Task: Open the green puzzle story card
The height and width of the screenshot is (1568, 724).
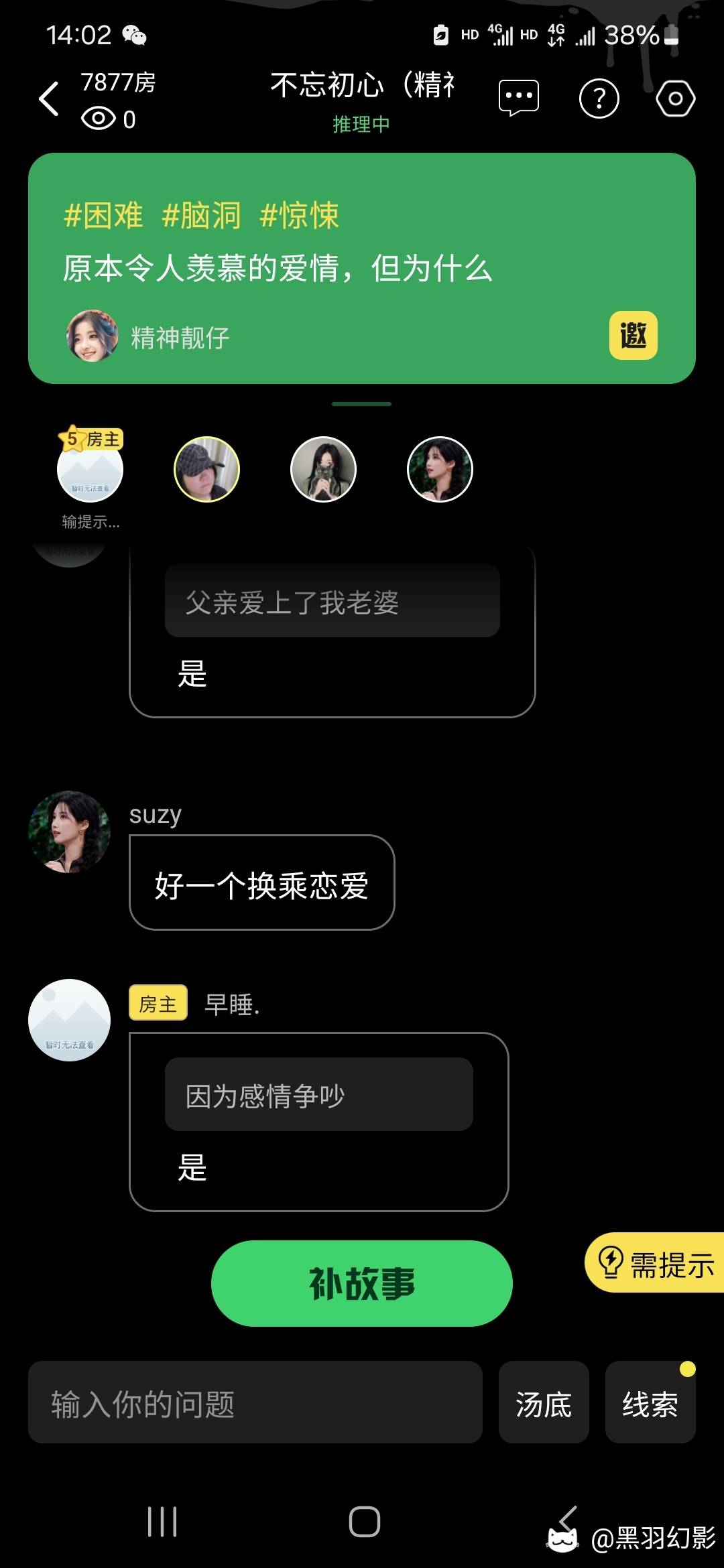Action: [x=362, y=268]
